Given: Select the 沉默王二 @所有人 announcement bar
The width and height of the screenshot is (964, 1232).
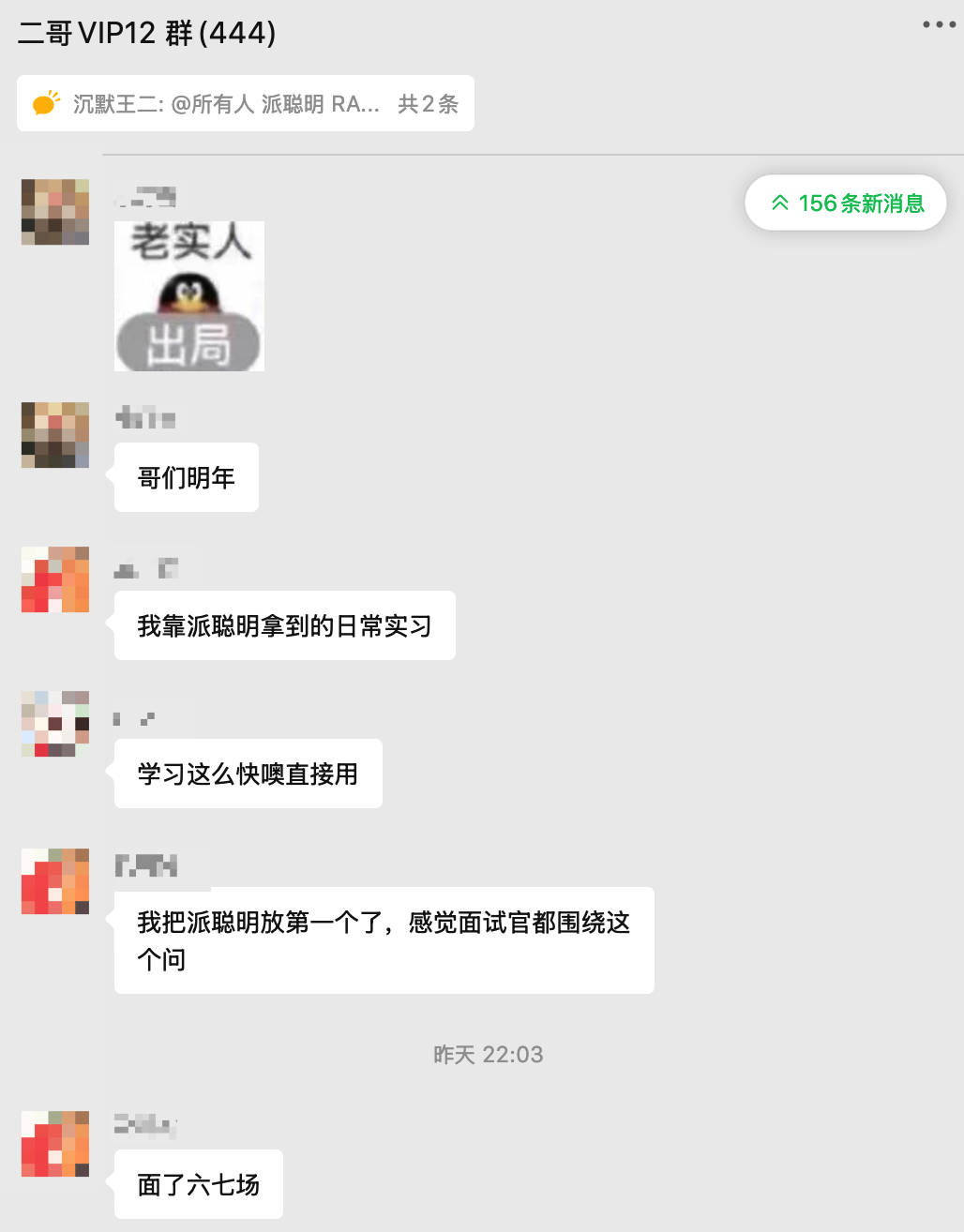Looking at the screenshot, I should [x=244, y=103].
